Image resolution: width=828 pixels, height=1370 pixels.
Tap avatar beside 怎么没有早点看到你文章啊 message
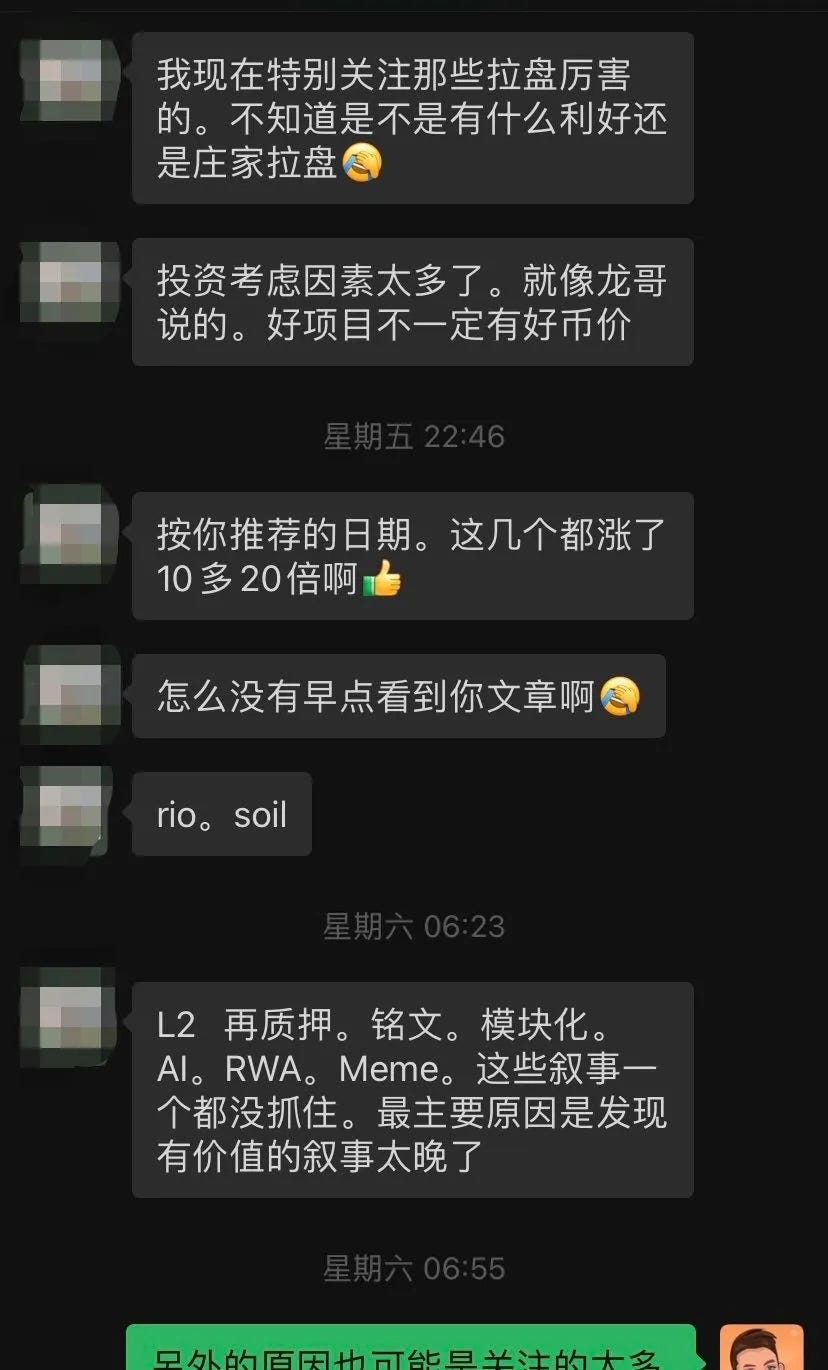click(x=68, y=695)
